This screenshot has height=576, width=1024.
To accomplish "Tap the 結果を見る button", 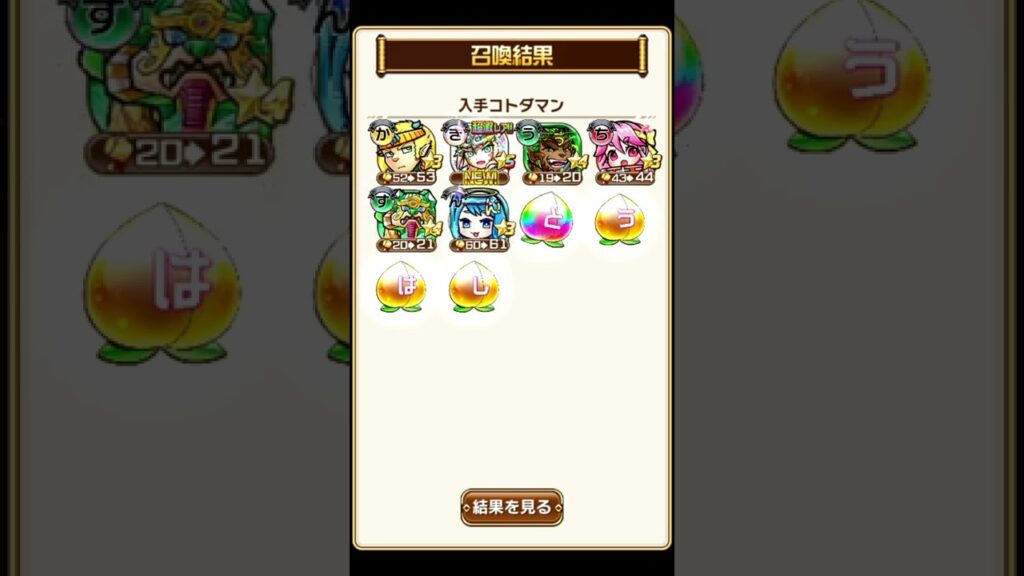I will (511, 507).
